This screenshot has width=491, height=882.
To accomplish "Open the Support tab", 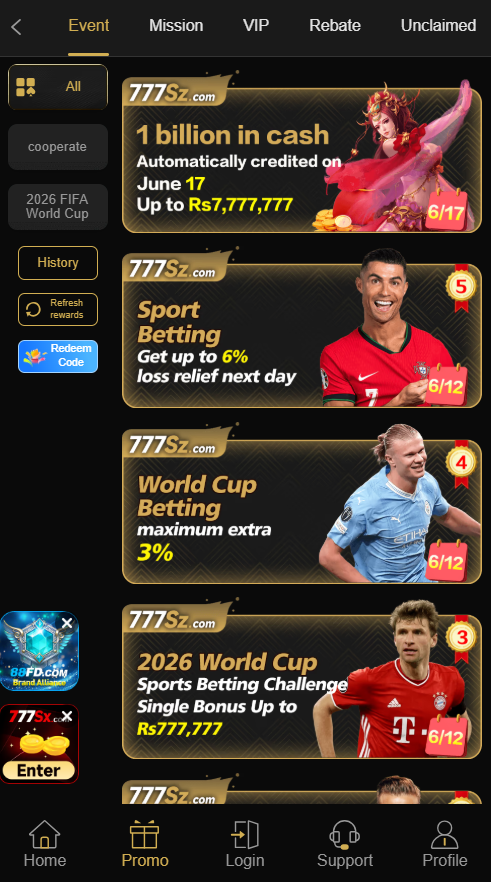I will pos(345,844).
